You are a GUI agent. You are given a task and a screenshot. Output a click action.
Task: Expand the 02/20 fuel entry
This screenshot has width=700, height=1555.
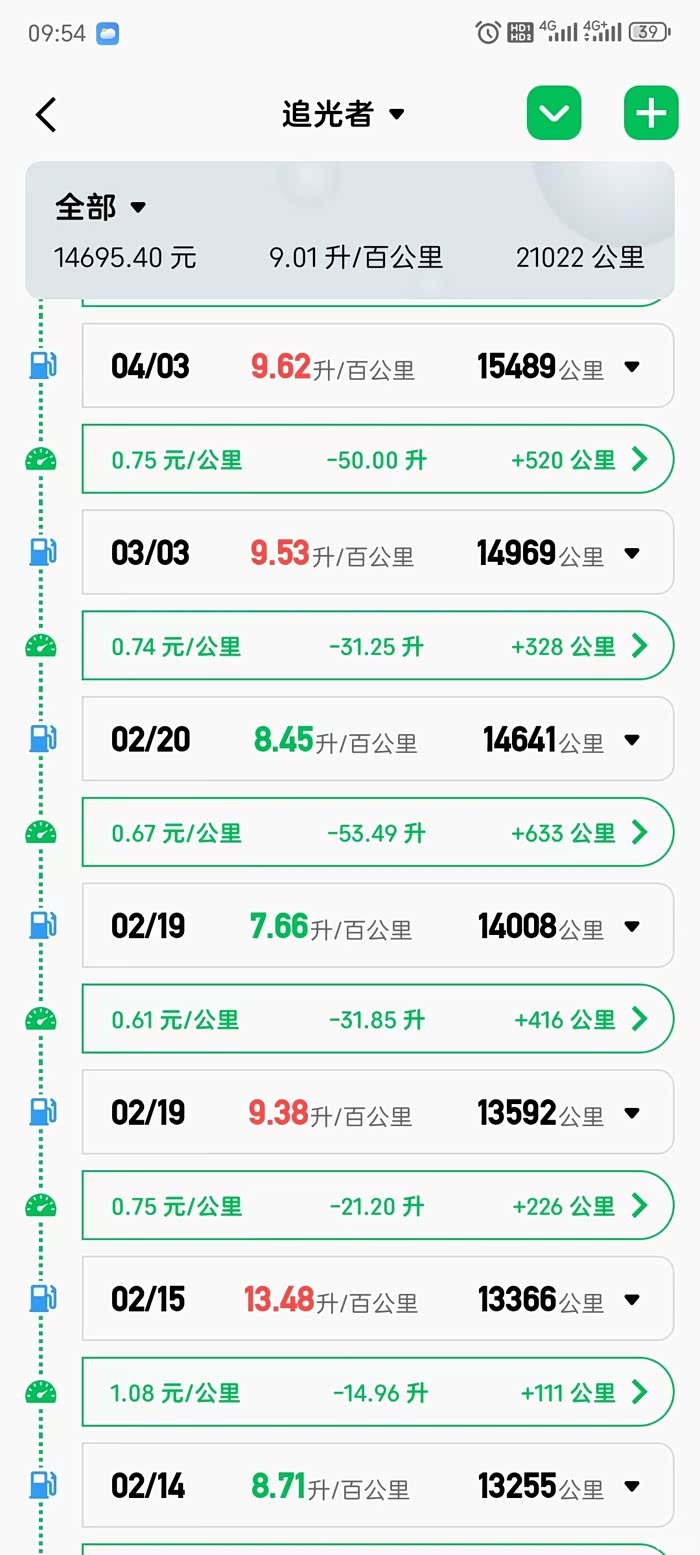tap(631, 740)
